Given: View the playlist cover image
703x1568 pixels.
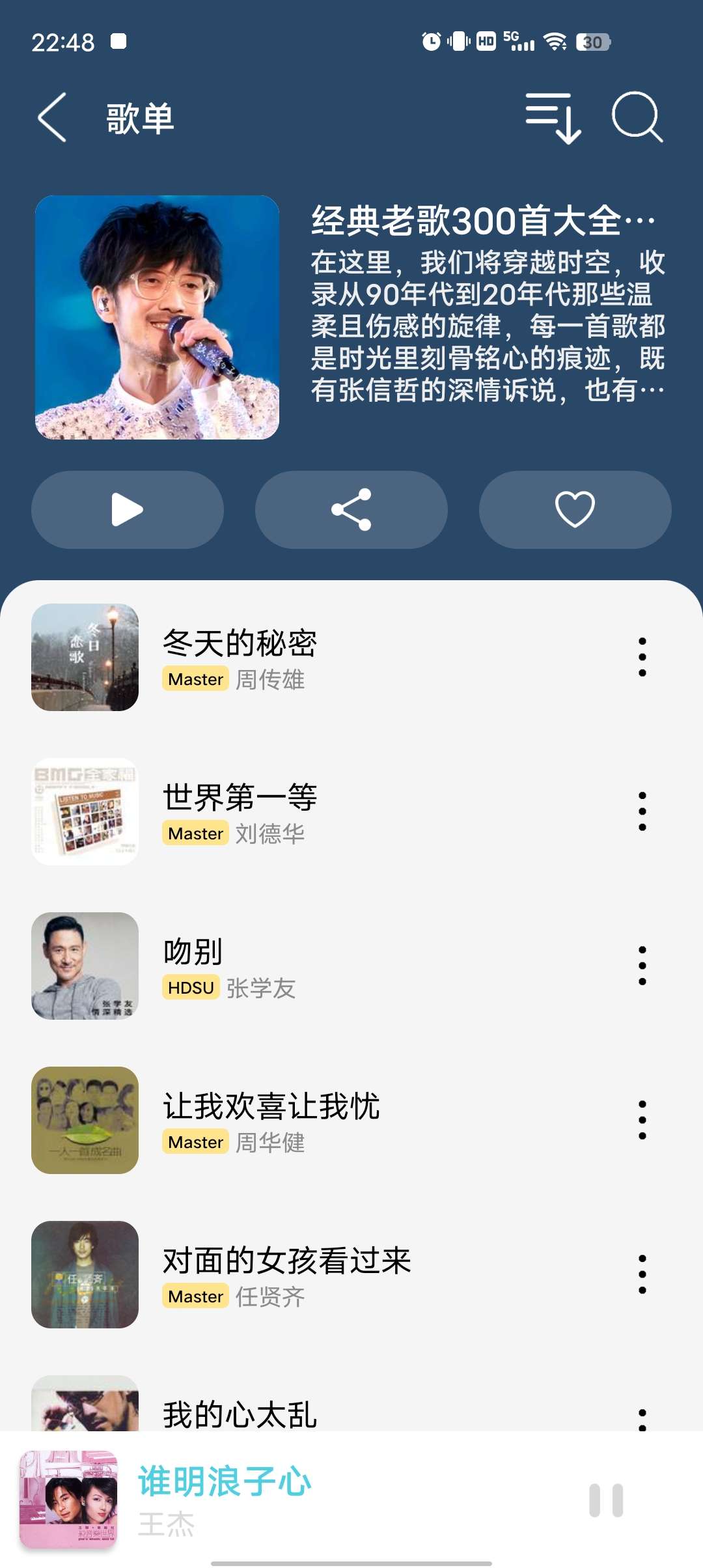Looking at the screenshot, I should pyautogui.click(x=157, y=317).
